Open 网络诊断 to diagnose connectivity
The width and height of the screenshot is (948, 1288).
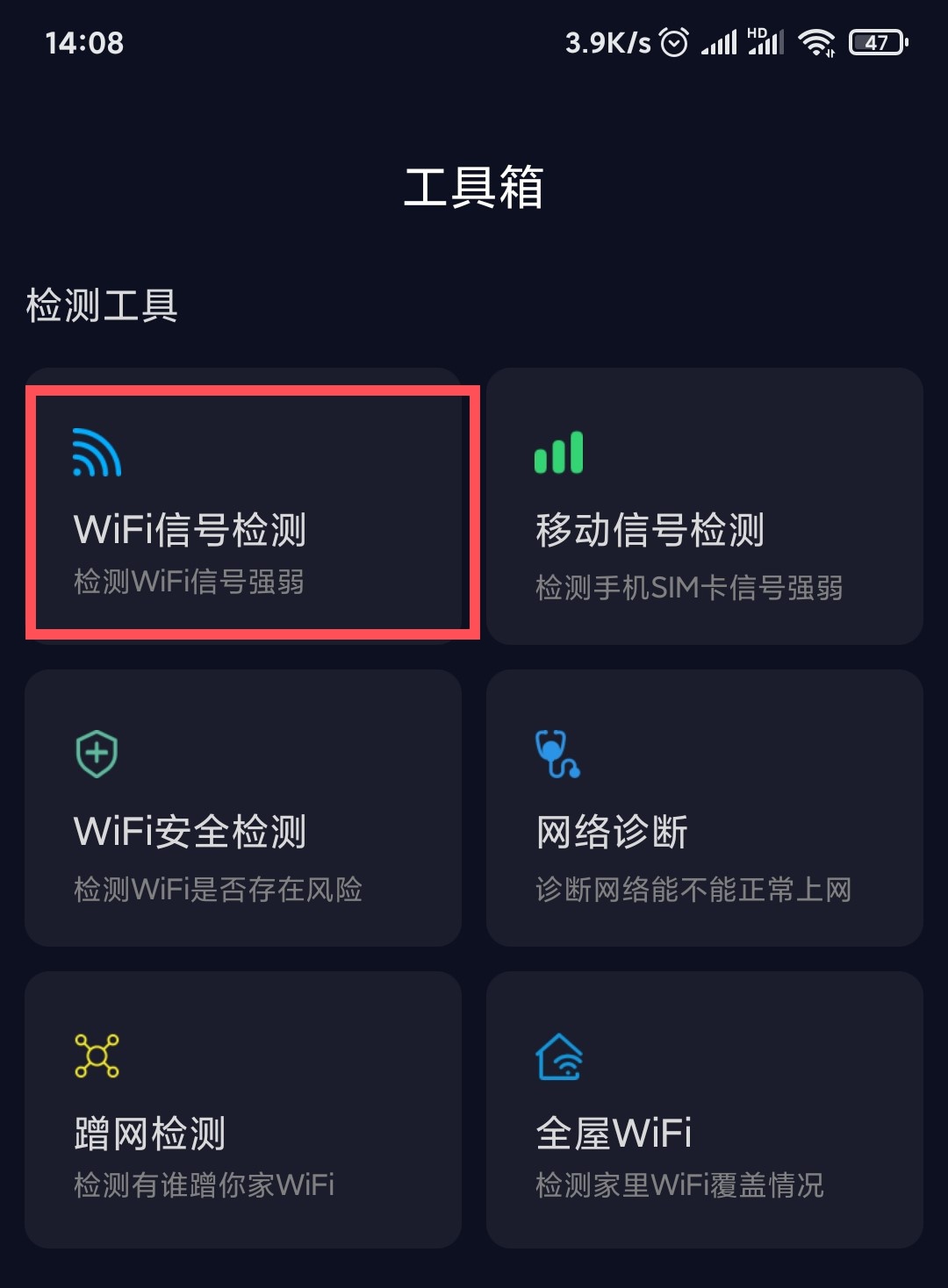[706, 809]
